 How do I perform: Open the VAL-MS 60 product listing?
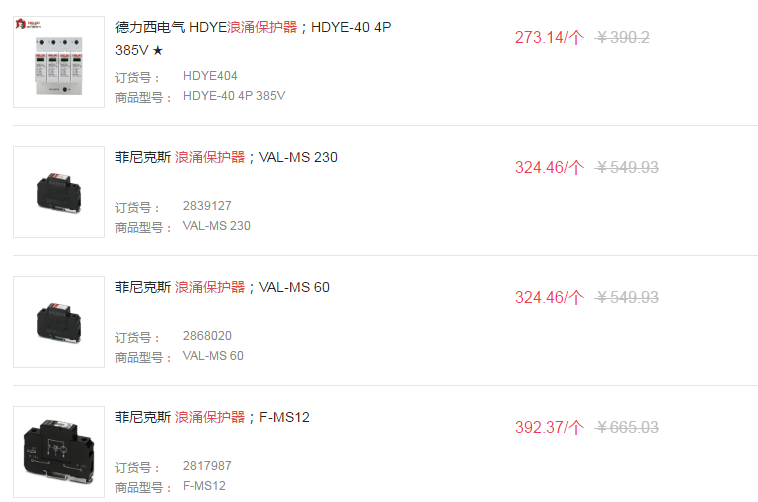point(222,287)
